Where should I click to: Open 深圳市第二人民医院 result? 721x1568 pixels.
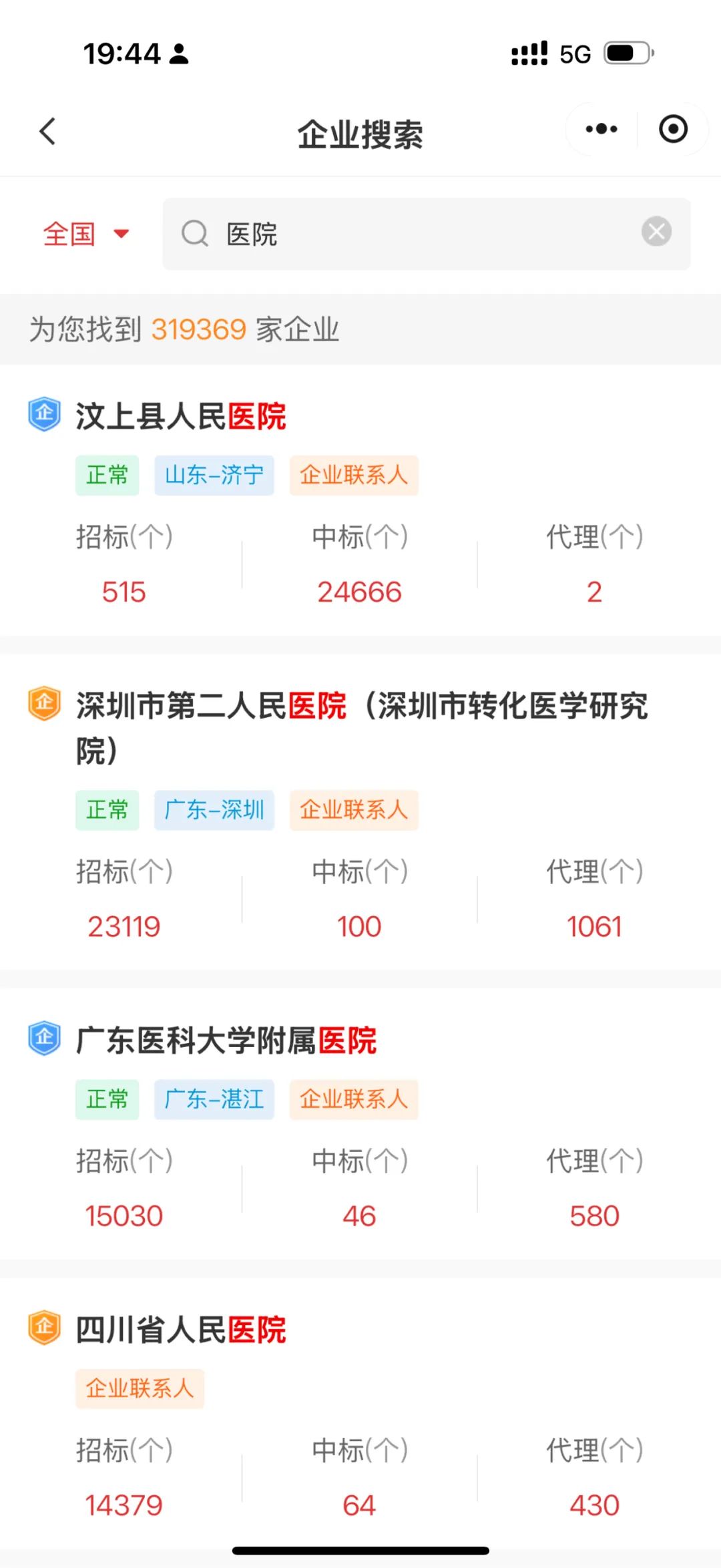(361, 728)
